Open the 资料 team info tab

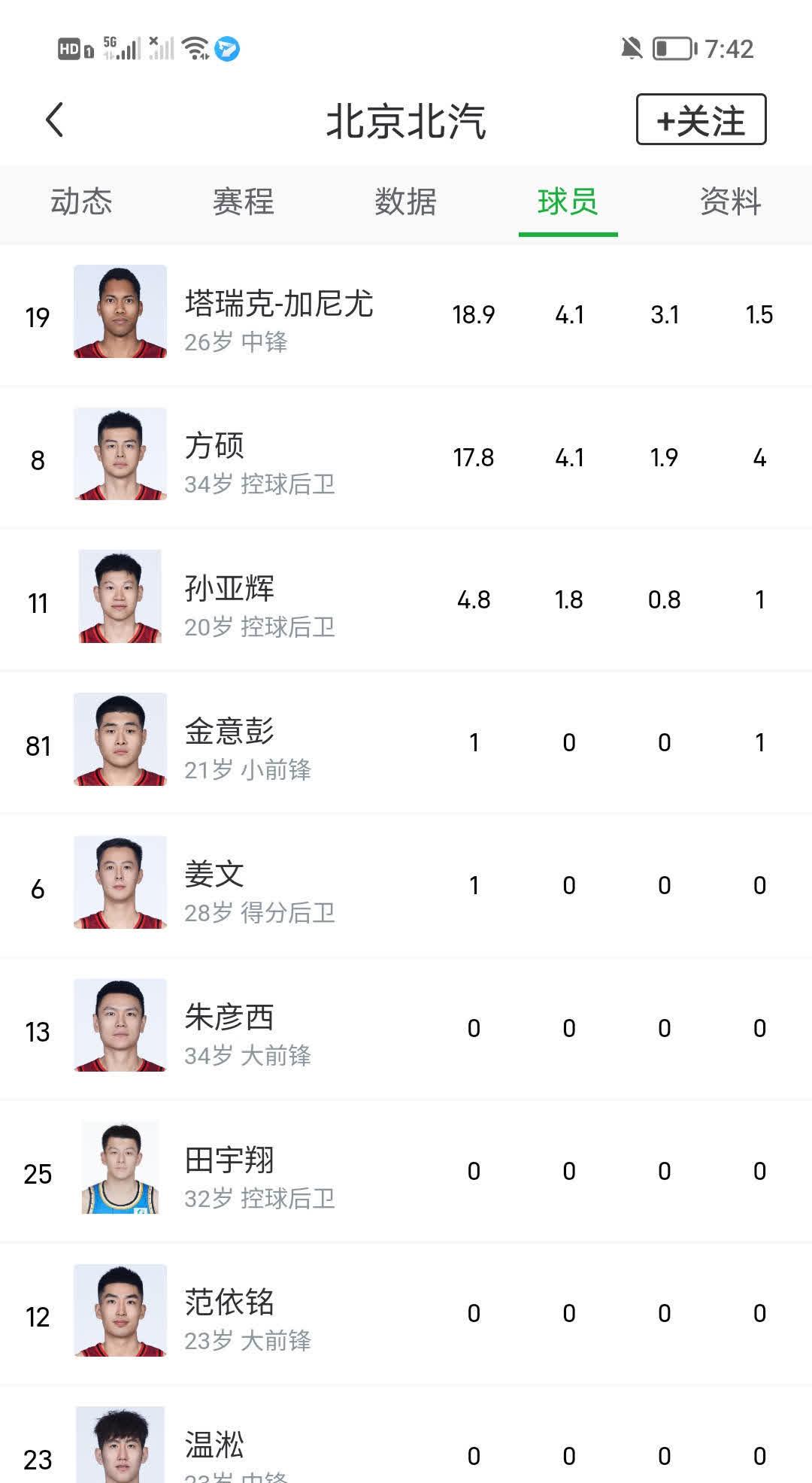(729, 202)
